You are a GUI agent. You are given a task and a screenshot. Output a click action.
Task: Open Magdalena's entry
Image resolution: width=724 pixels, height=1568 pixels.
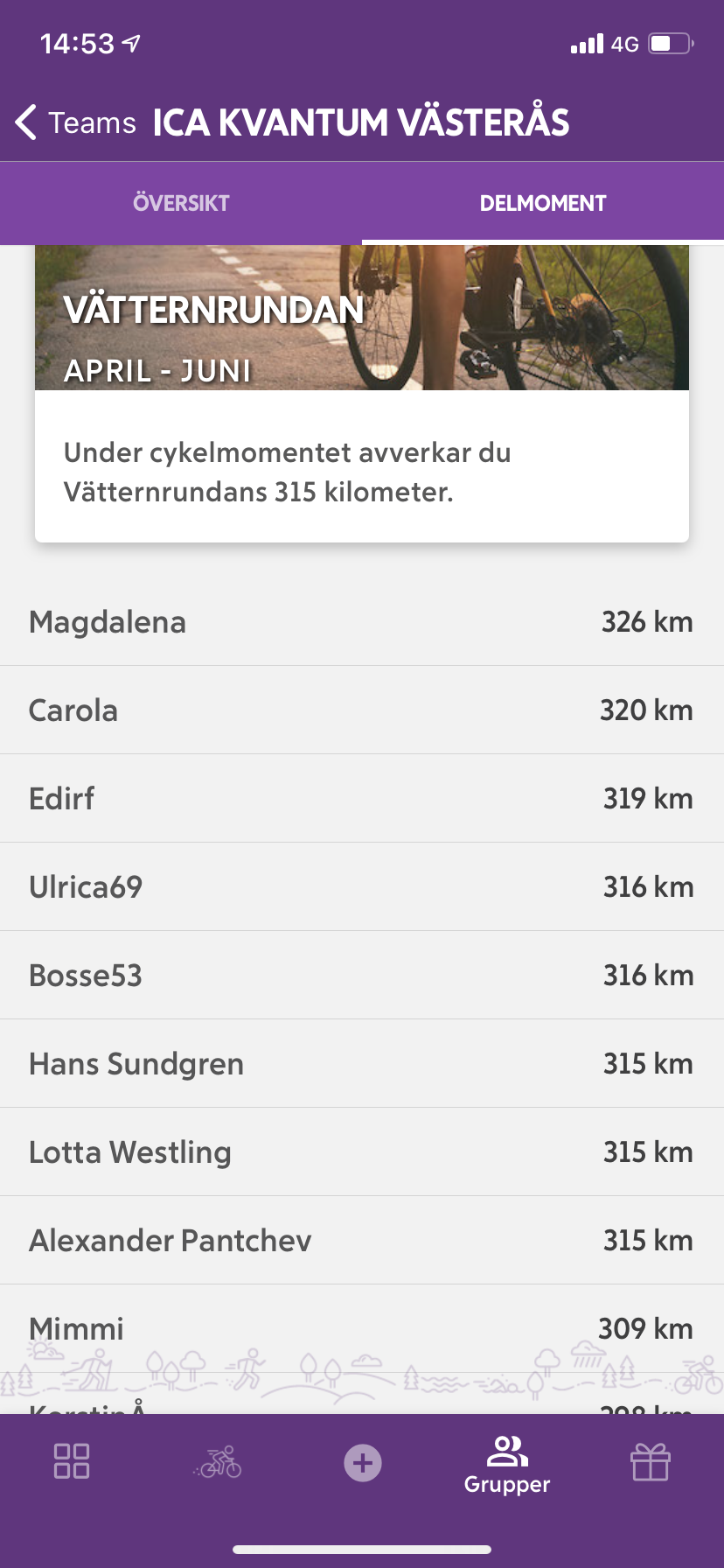pyautogui.click(x=362, y=622)
